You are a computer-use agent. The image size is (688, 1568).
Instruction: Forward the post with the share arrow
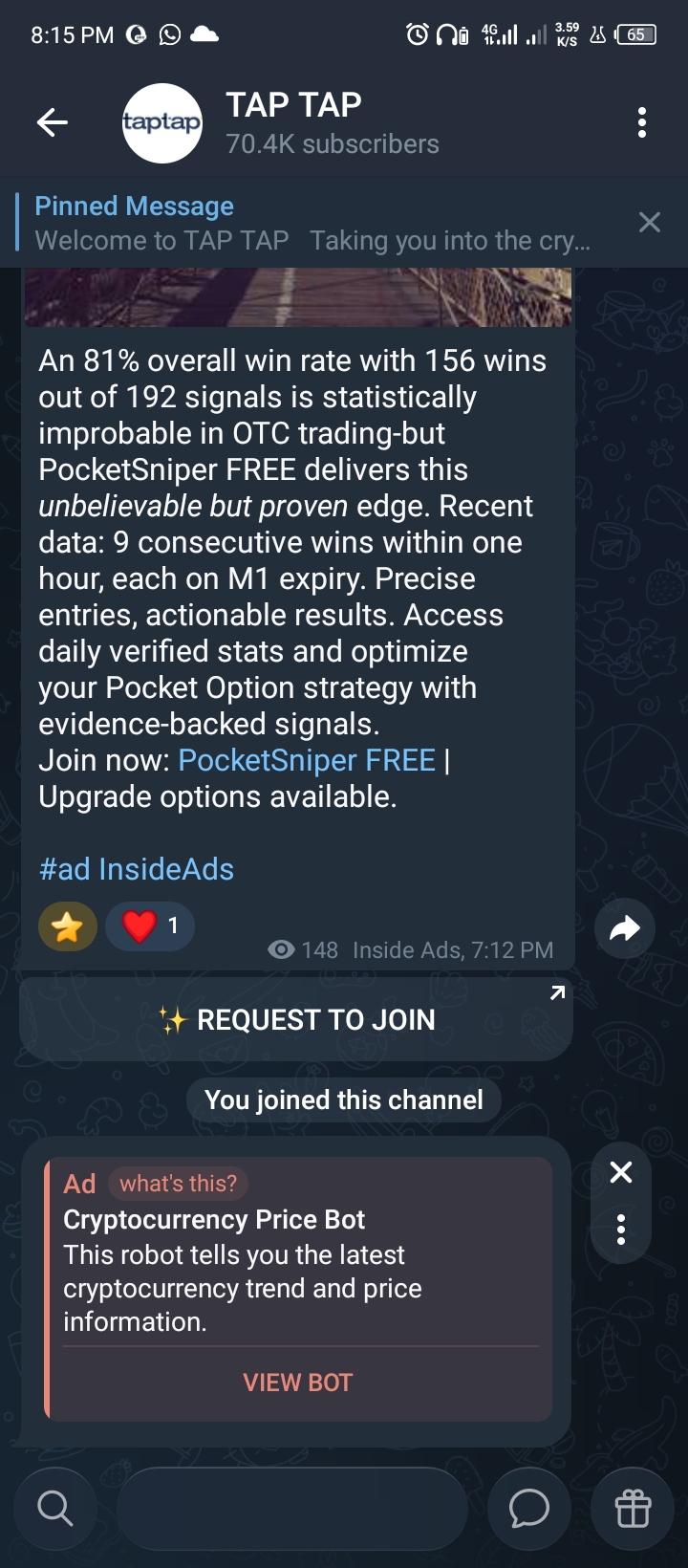(624, 928)
